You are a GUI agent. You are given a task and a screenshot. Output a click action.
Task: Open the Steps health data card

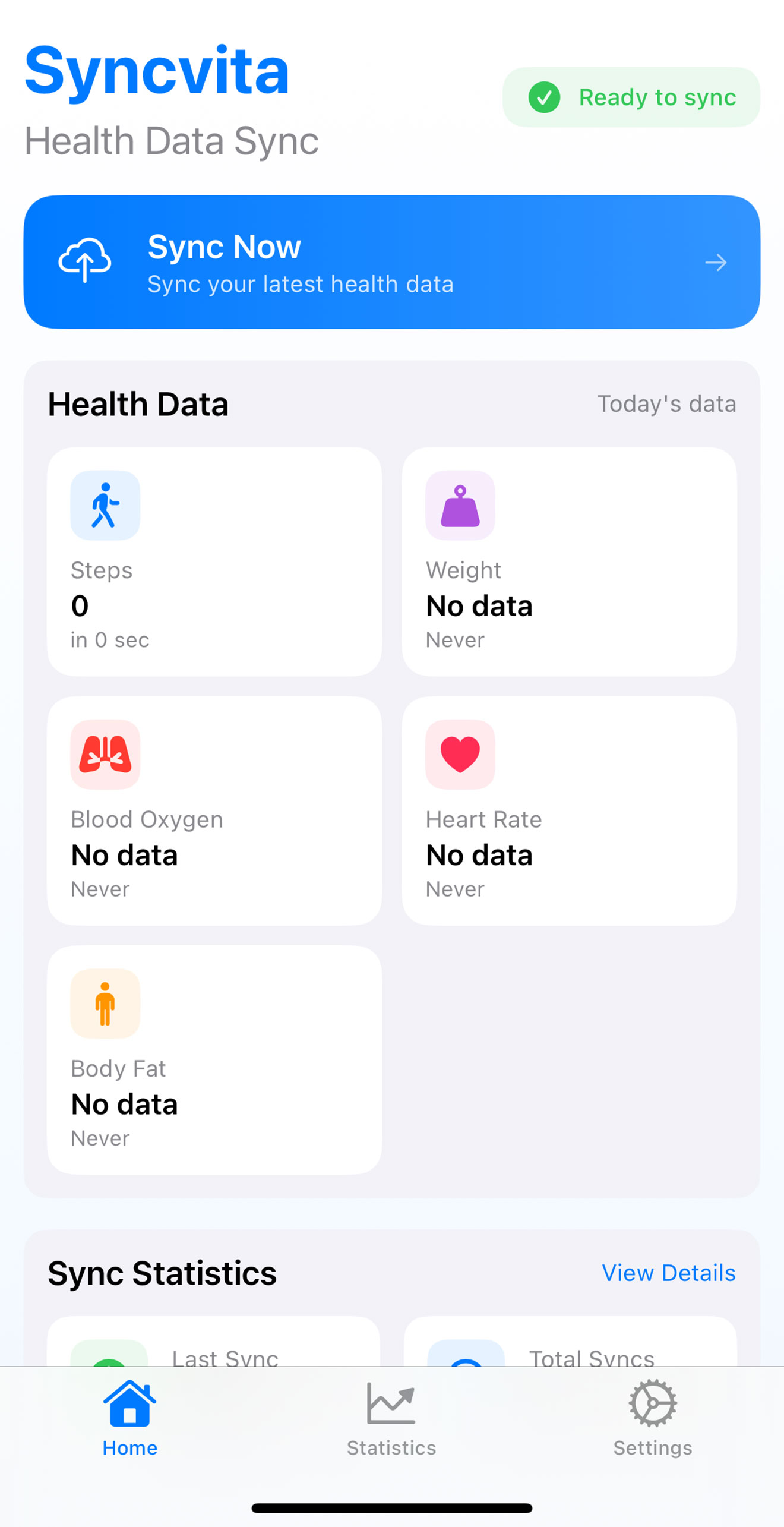tap(214, 561)
